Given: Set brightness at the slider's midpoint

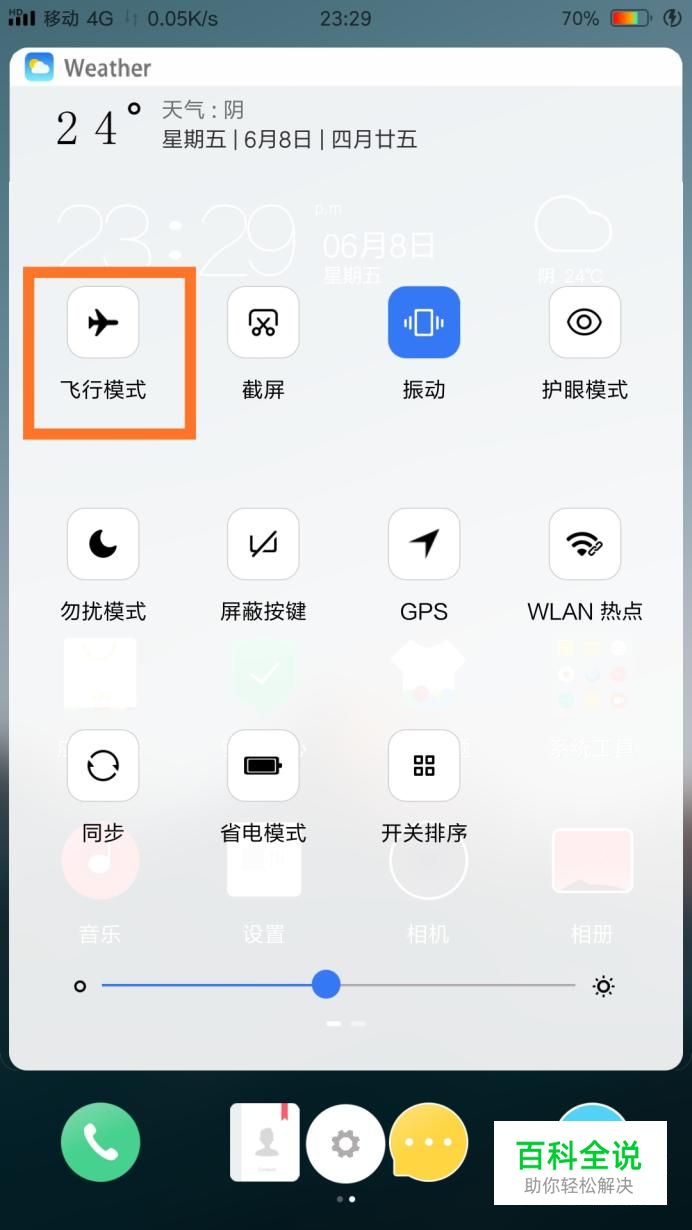Looking at the screenshot, I should (339, 986).
